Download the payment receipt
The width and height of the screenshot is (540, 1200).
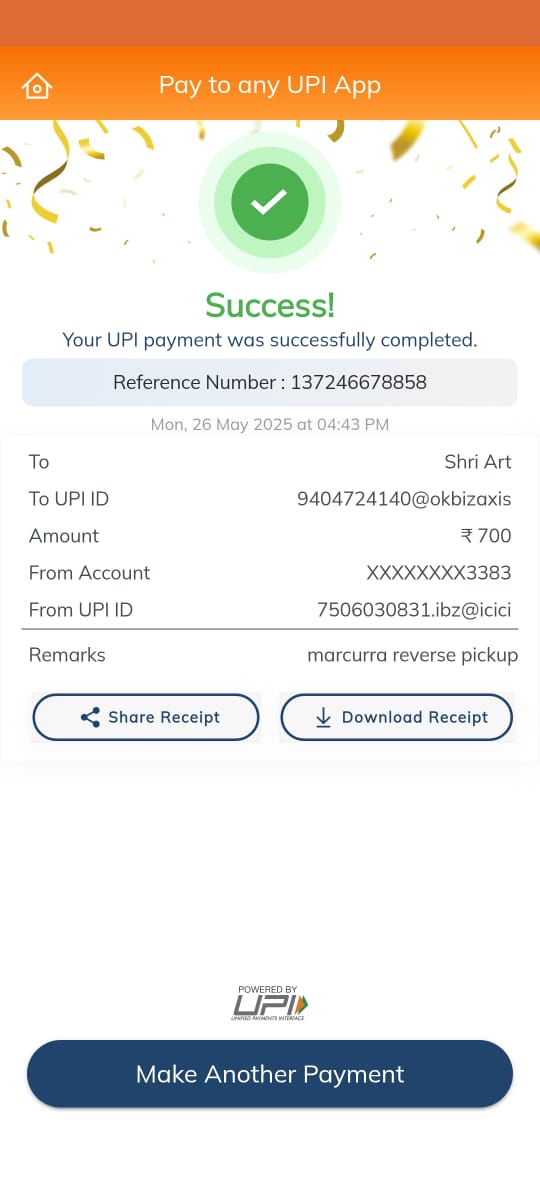(x=396, y=717)
